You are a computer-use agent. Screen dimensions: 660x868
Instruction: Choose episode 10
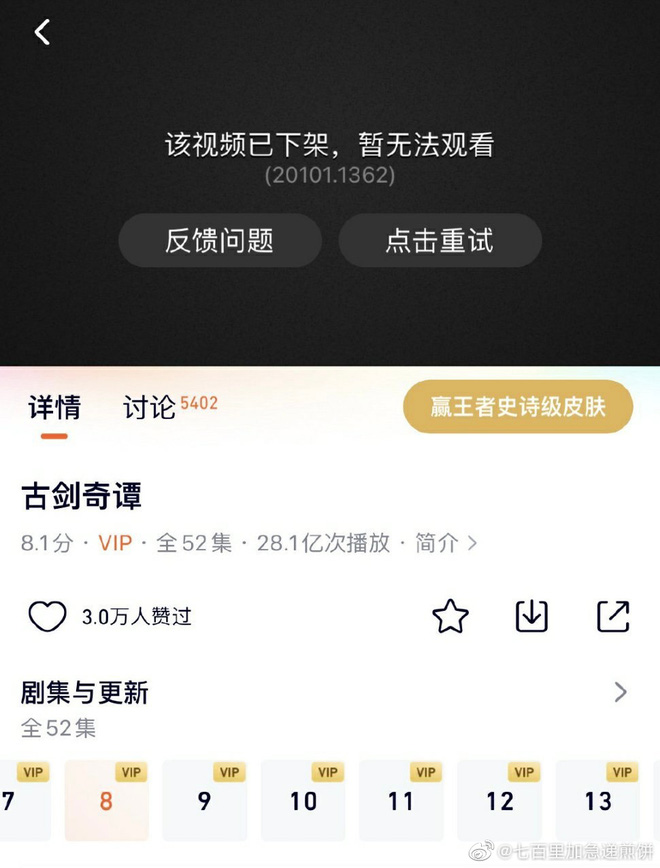[303, 800]
